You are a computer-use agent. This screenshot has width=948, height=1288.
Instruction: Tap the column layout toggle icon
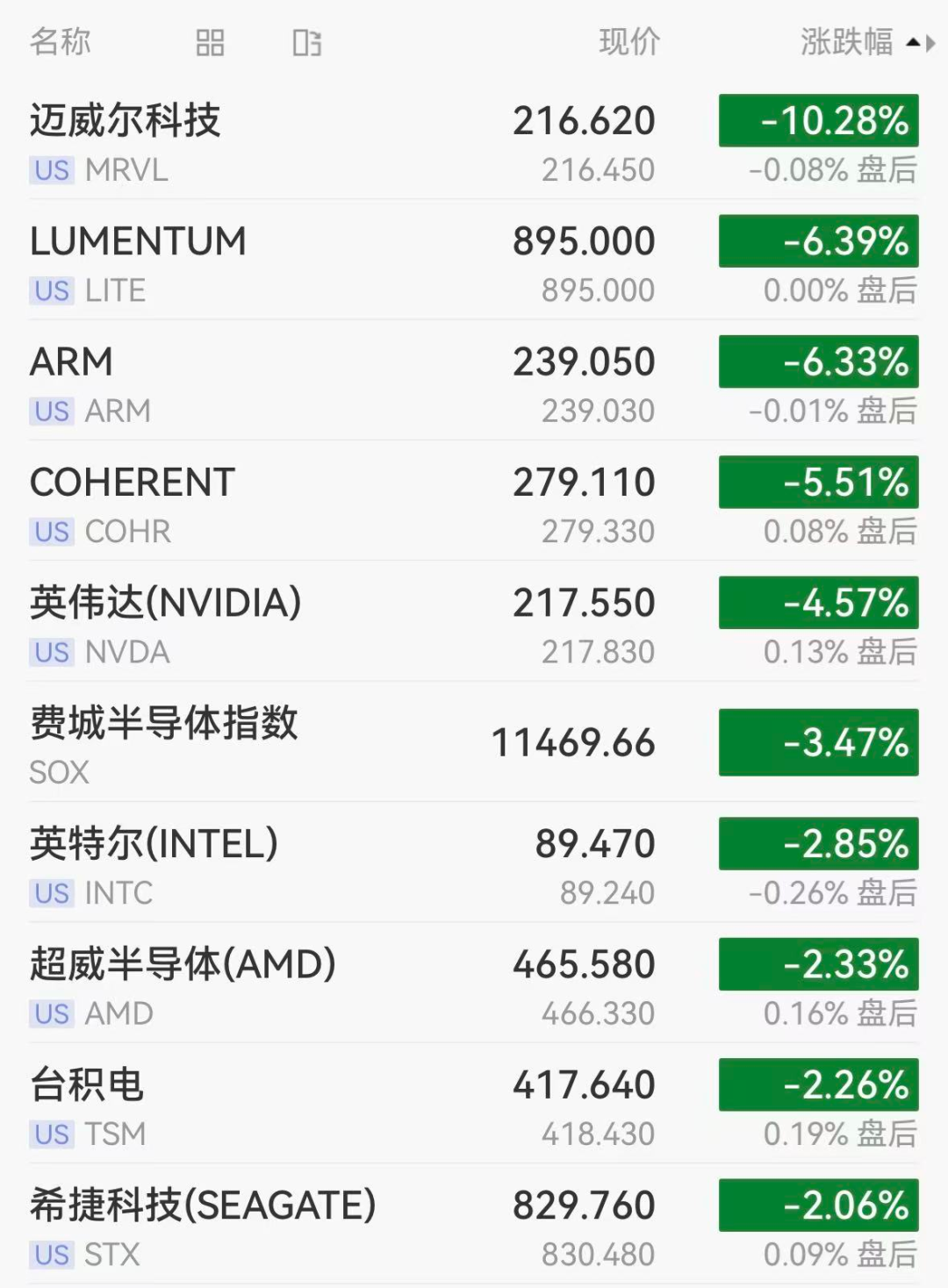click(306, 42)
